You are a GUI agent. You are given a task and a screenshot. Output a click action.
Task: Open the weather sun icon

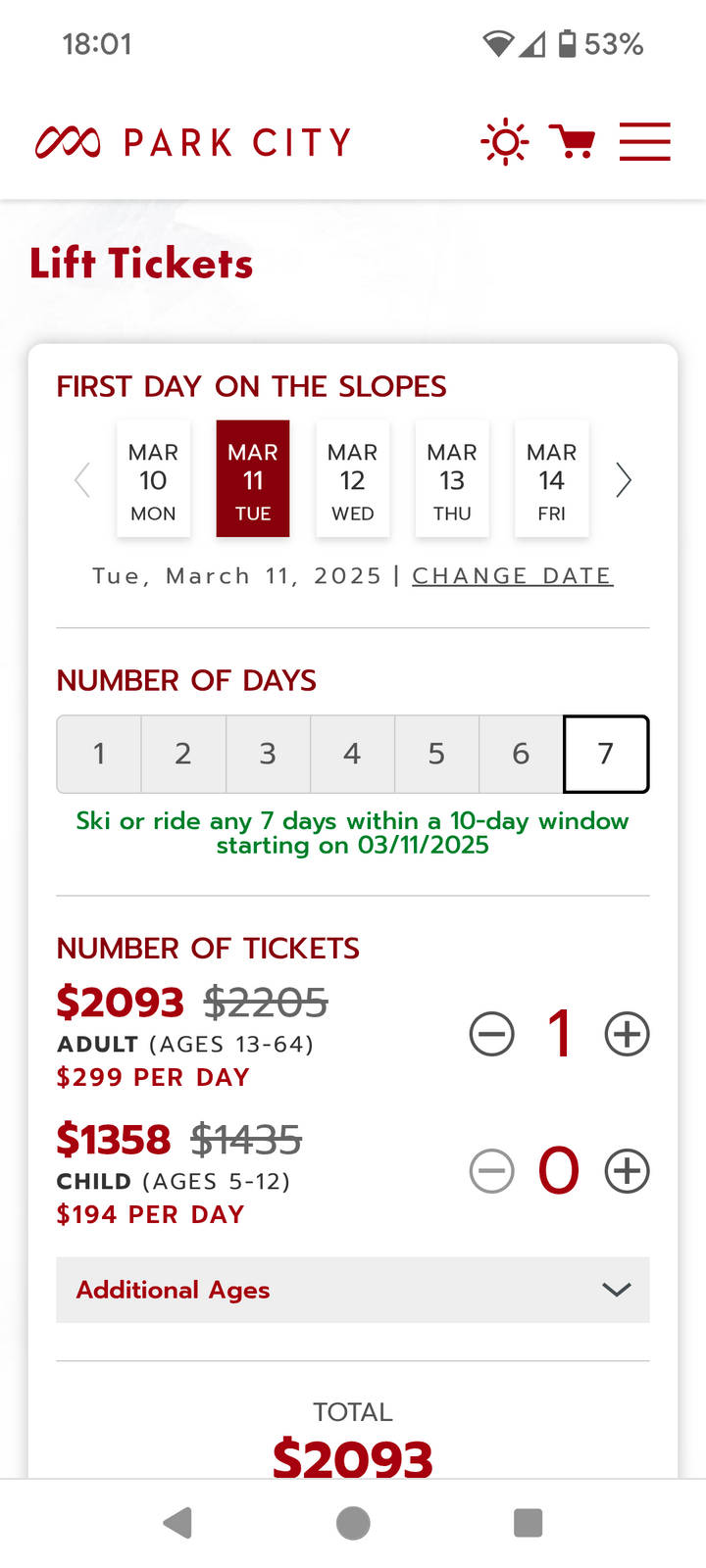point(505,142)
